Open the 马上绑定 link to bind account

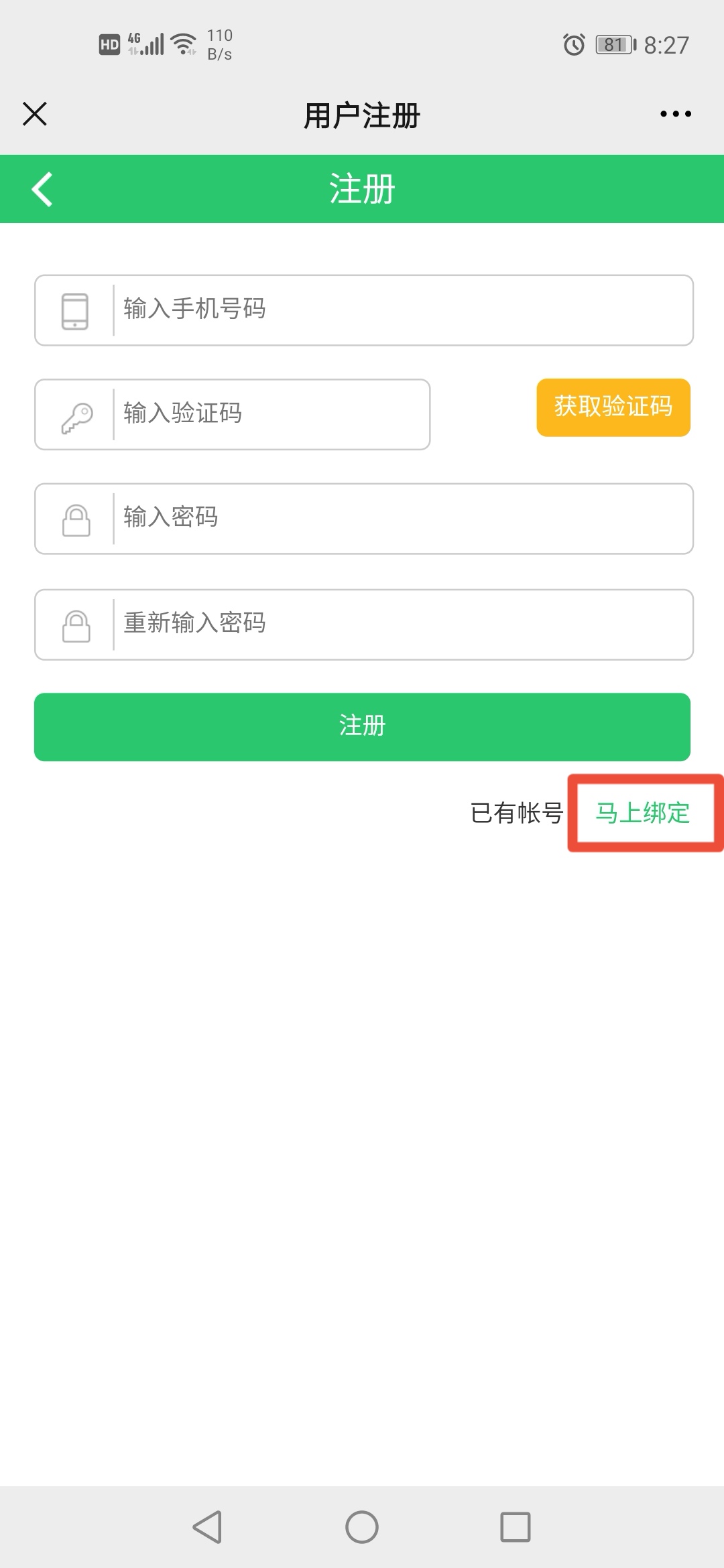click(642, 813)
